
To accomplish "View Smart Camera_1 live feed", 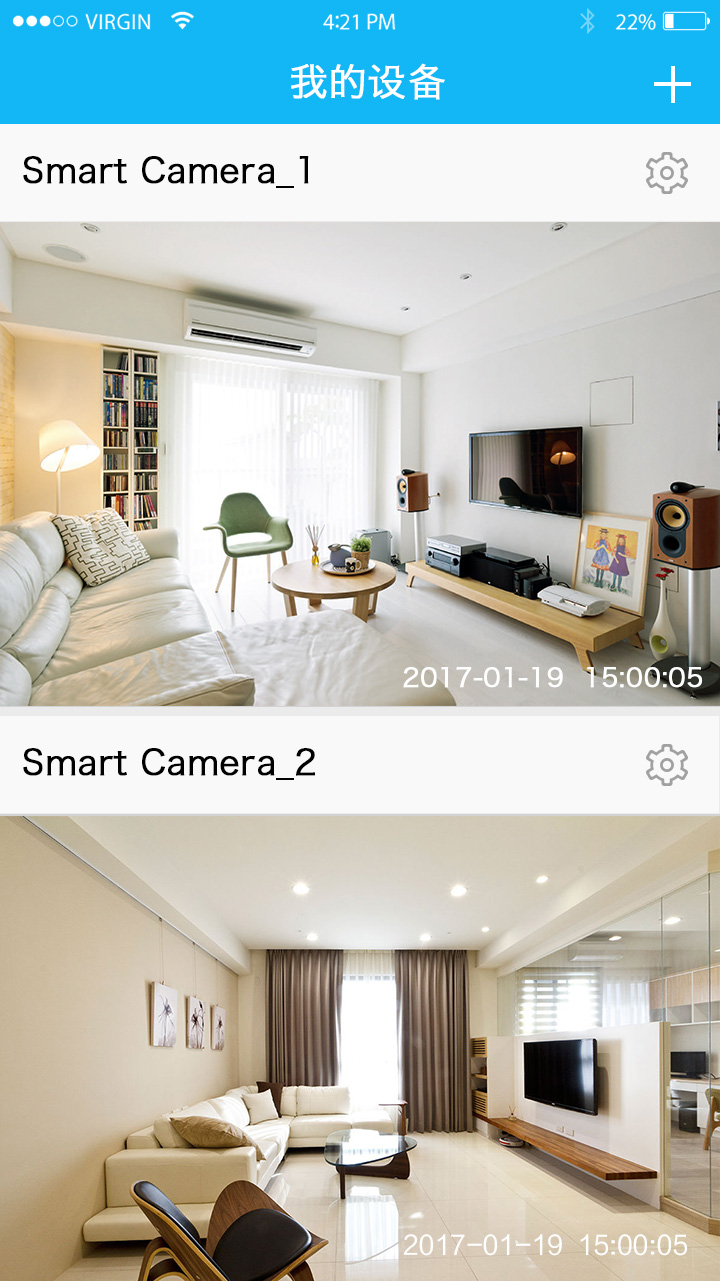I will pyautogui.click(x=360, y=464).
